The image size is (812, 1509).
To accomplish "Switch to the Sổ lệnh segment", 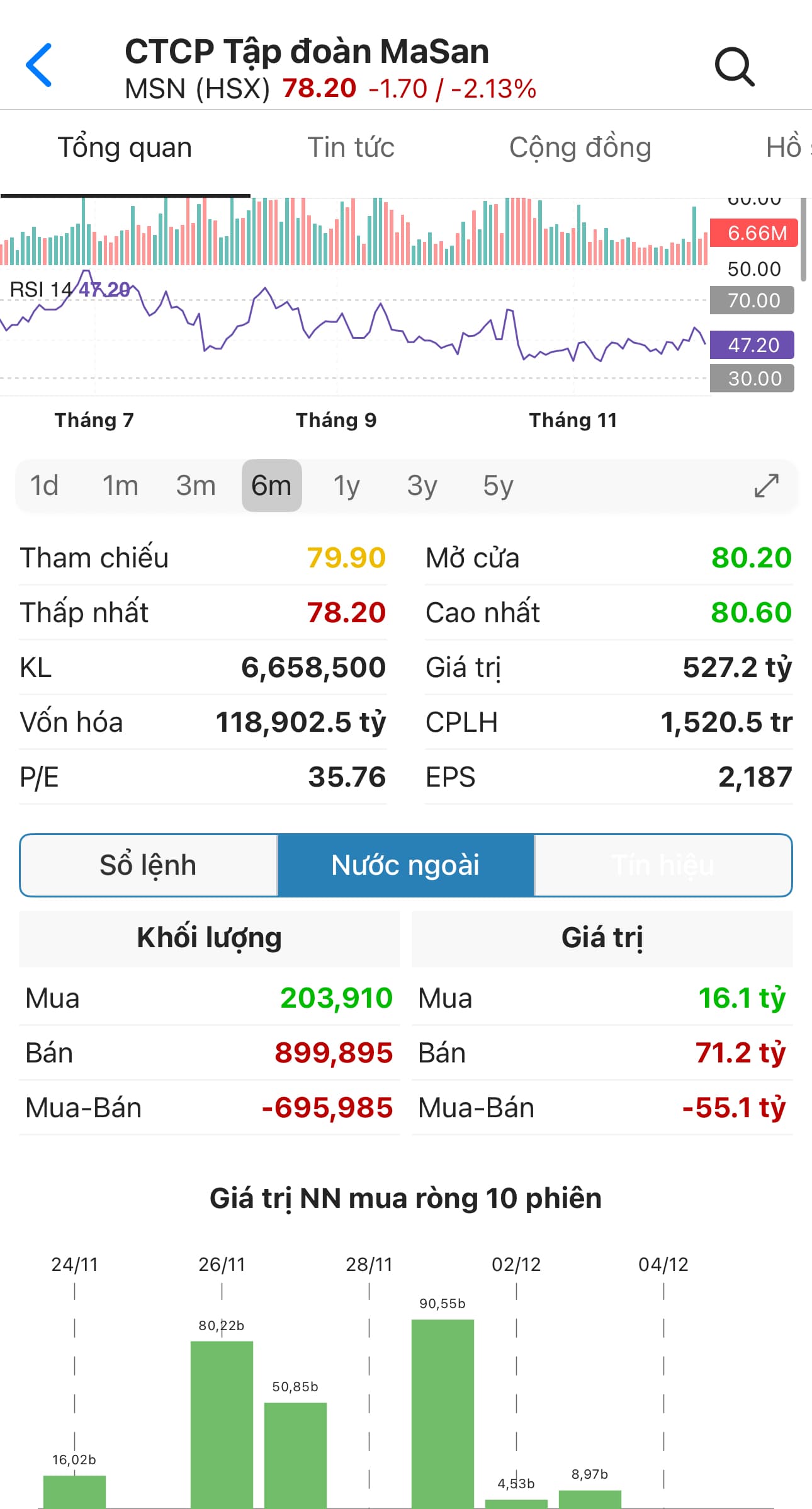I will coord(149,865).
